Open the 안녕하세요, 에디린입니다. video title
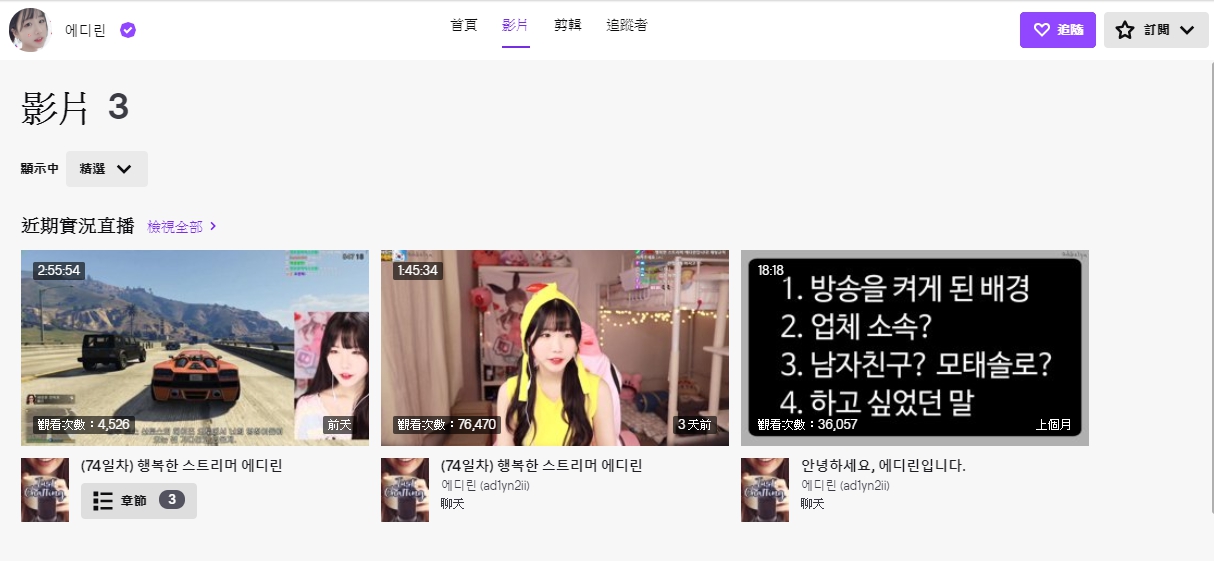This screenshot has width=1214, height=561. click(x=883, y=466)
